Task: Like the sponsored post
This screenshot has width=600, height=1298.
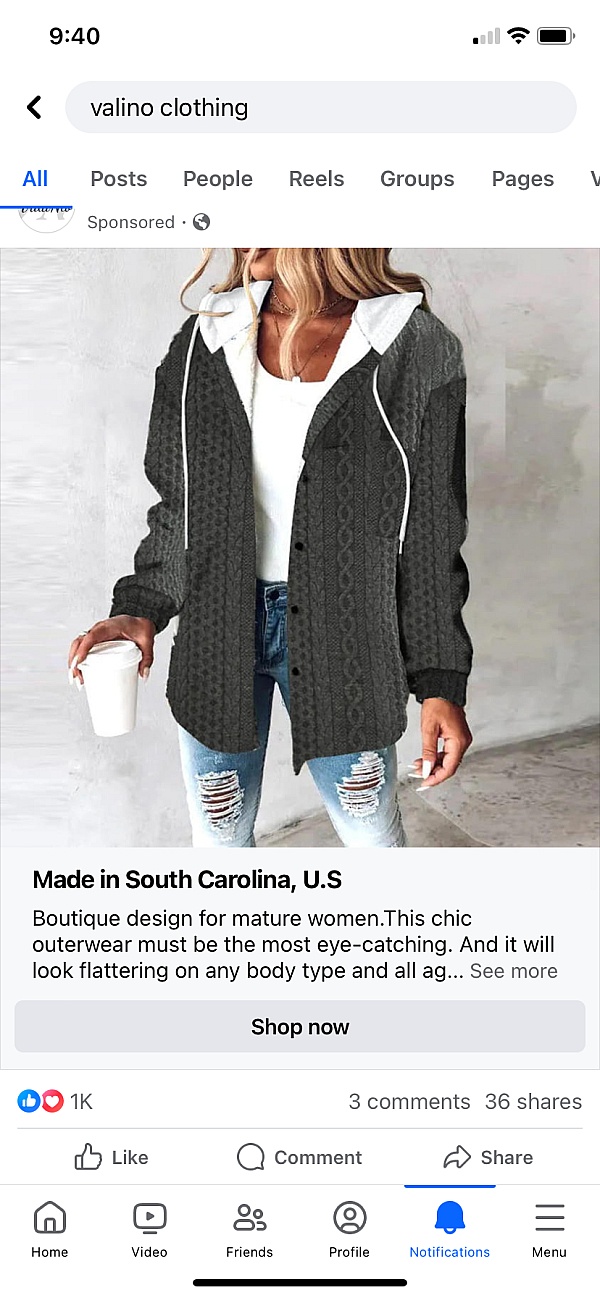Action: pos(111,1157)
